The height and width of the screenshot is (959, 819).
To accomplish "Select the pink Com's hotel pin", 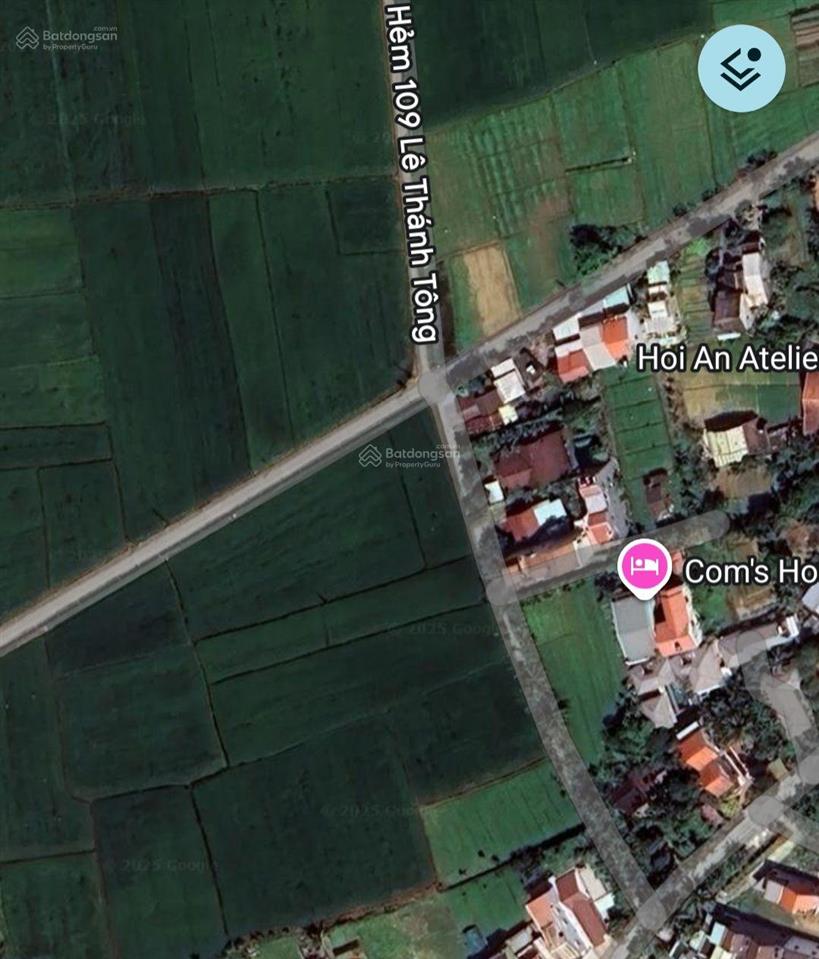I will (645, 568).
